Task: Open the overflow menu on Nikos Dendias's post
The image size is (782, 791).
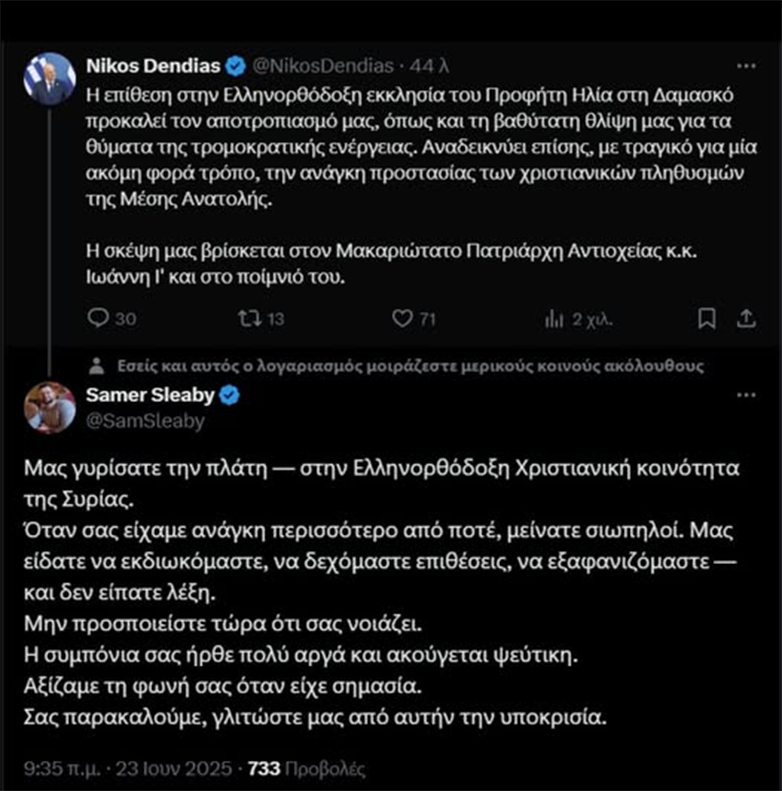Action: point(745,66)
